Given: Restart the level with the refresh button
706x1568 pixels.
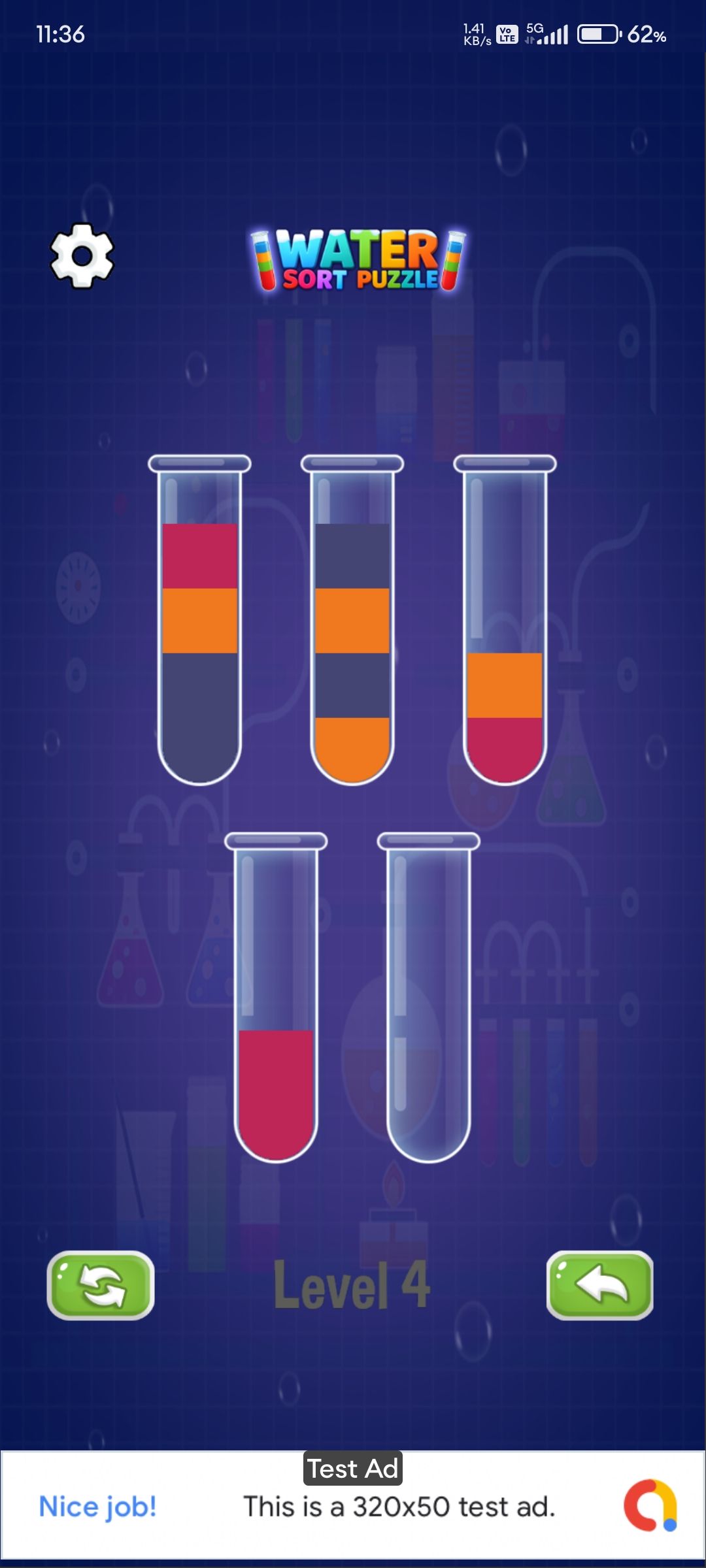Looking at the screenshot, I should [x=101, y=1285].
